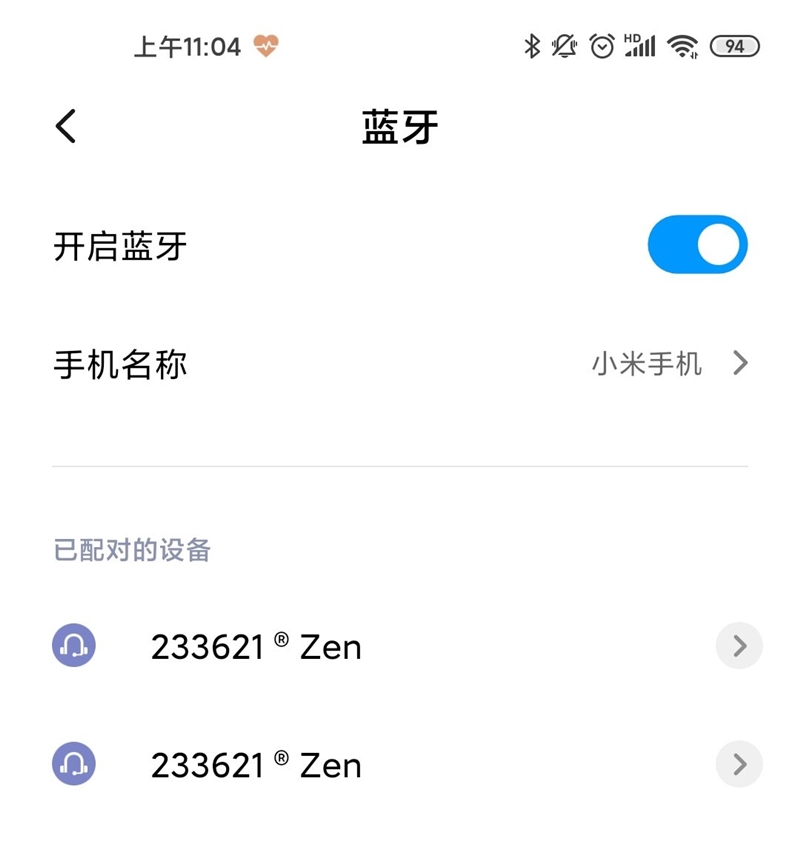This screenshot has width=800, height=866.
Task: Tap the device name 小米手机
Action: tap(647, 364)
